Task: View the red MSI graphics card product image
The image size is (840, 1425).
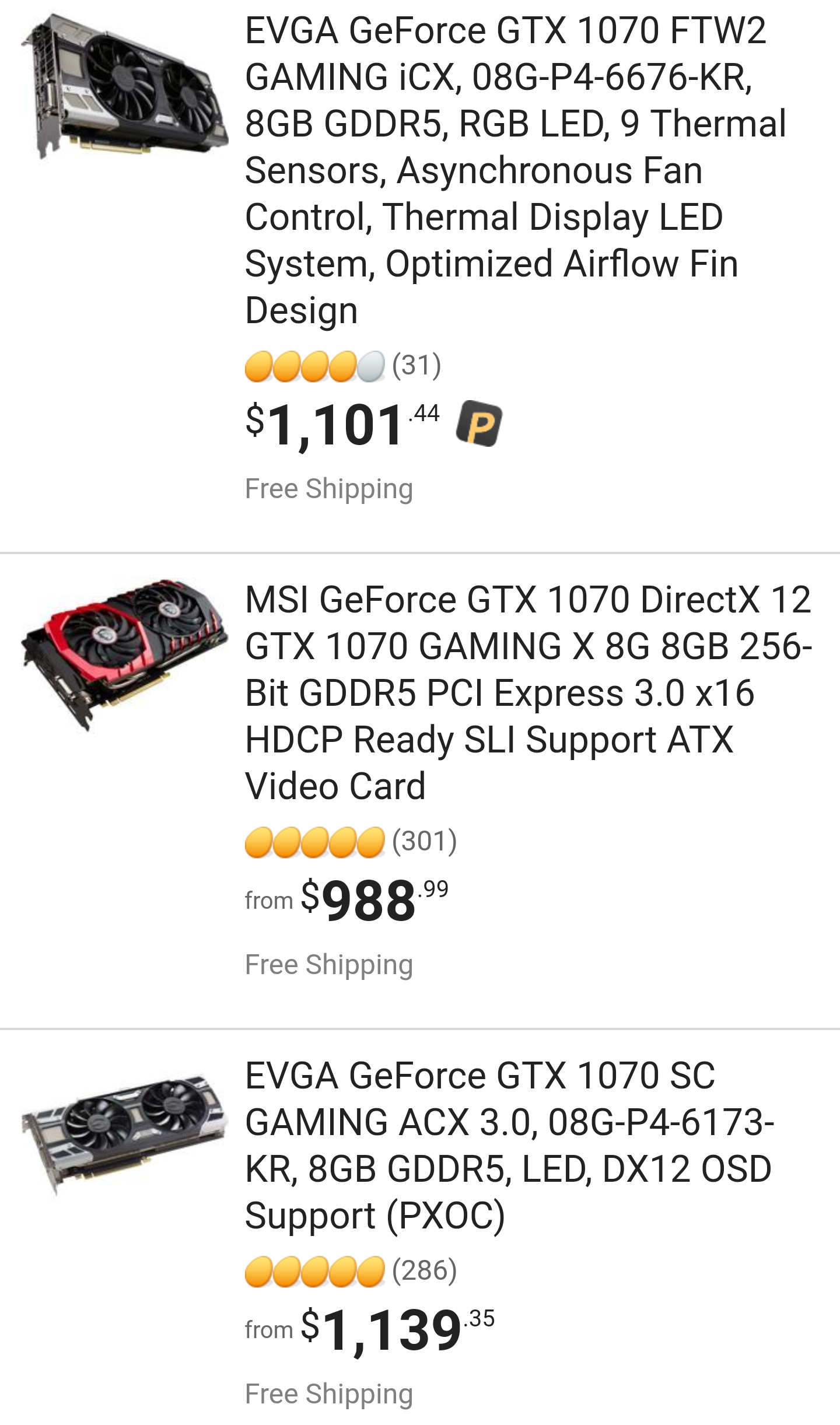Action: (124, 654)
